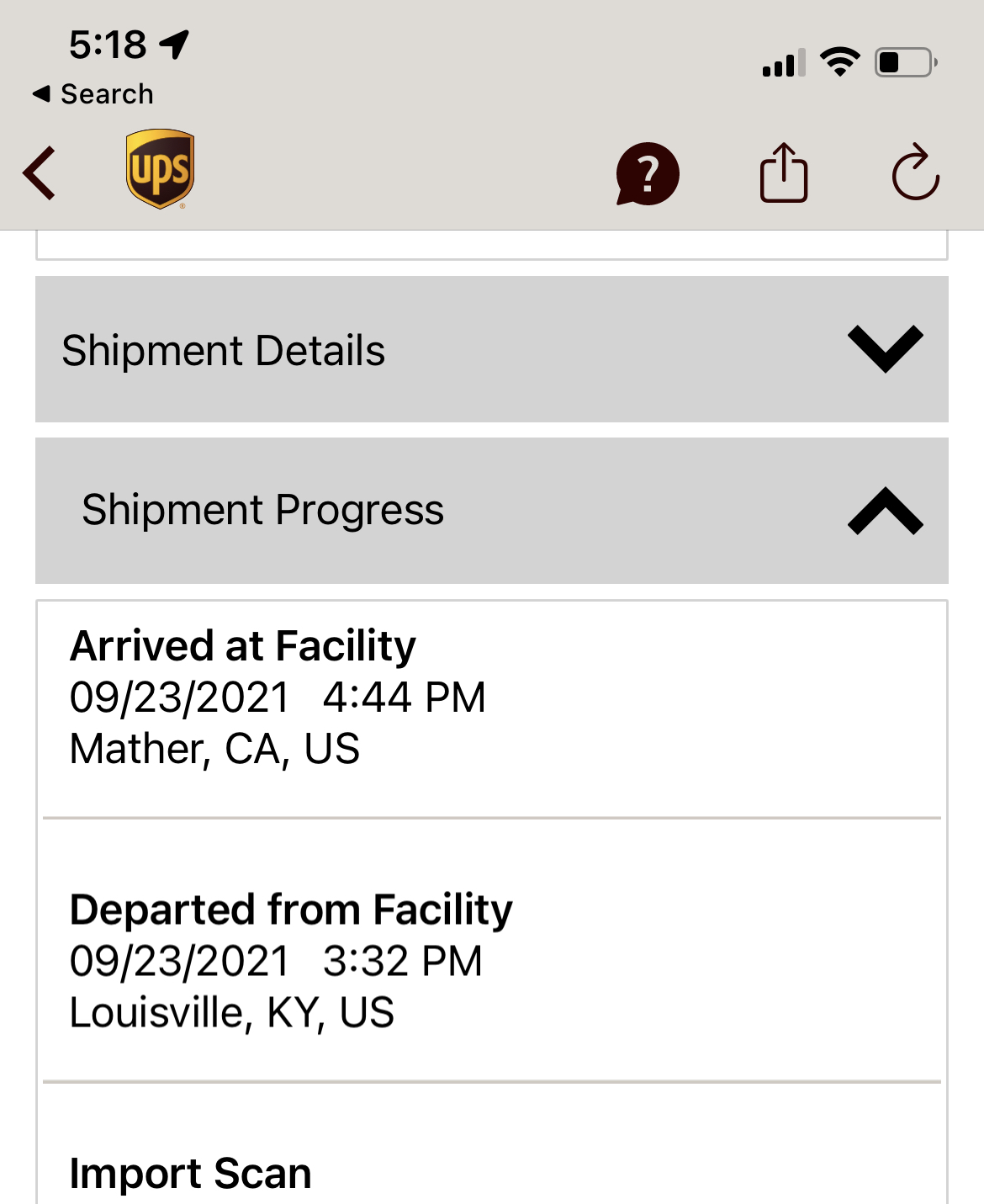Collapse the Shipment Progress section
984x1204 pixels.
click(885, 511)
